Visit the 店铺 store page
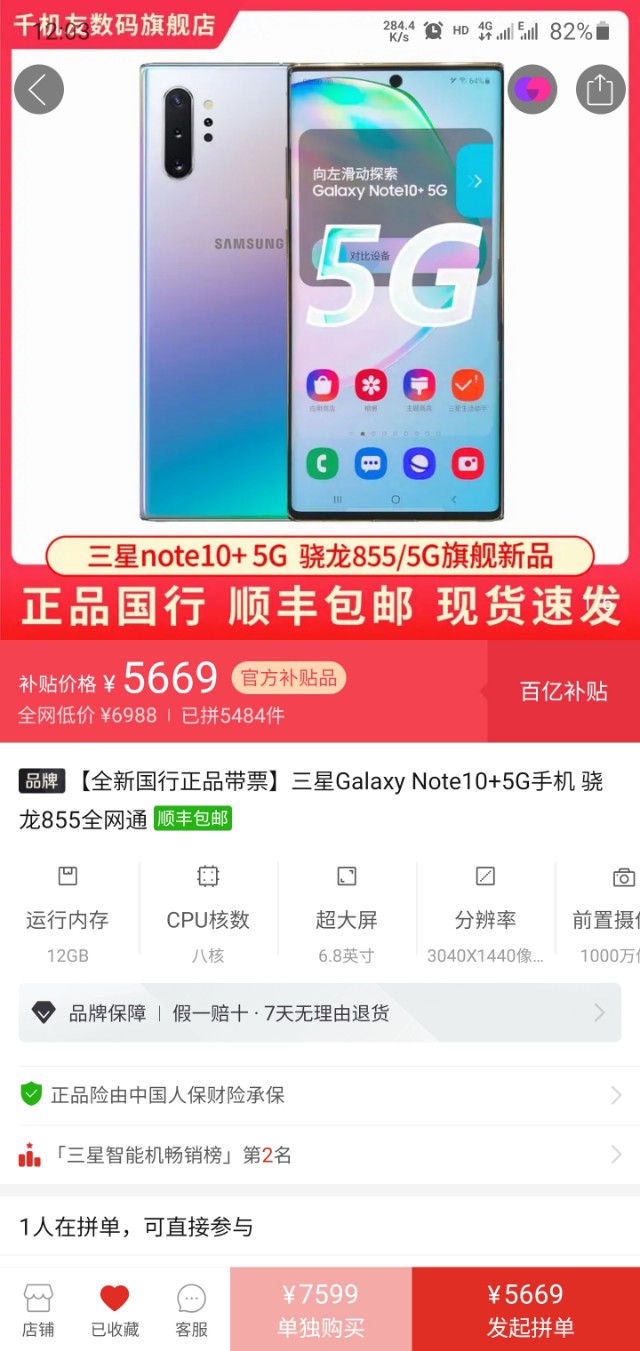Screen dimensions: 640x1351 click(38, 1310)
